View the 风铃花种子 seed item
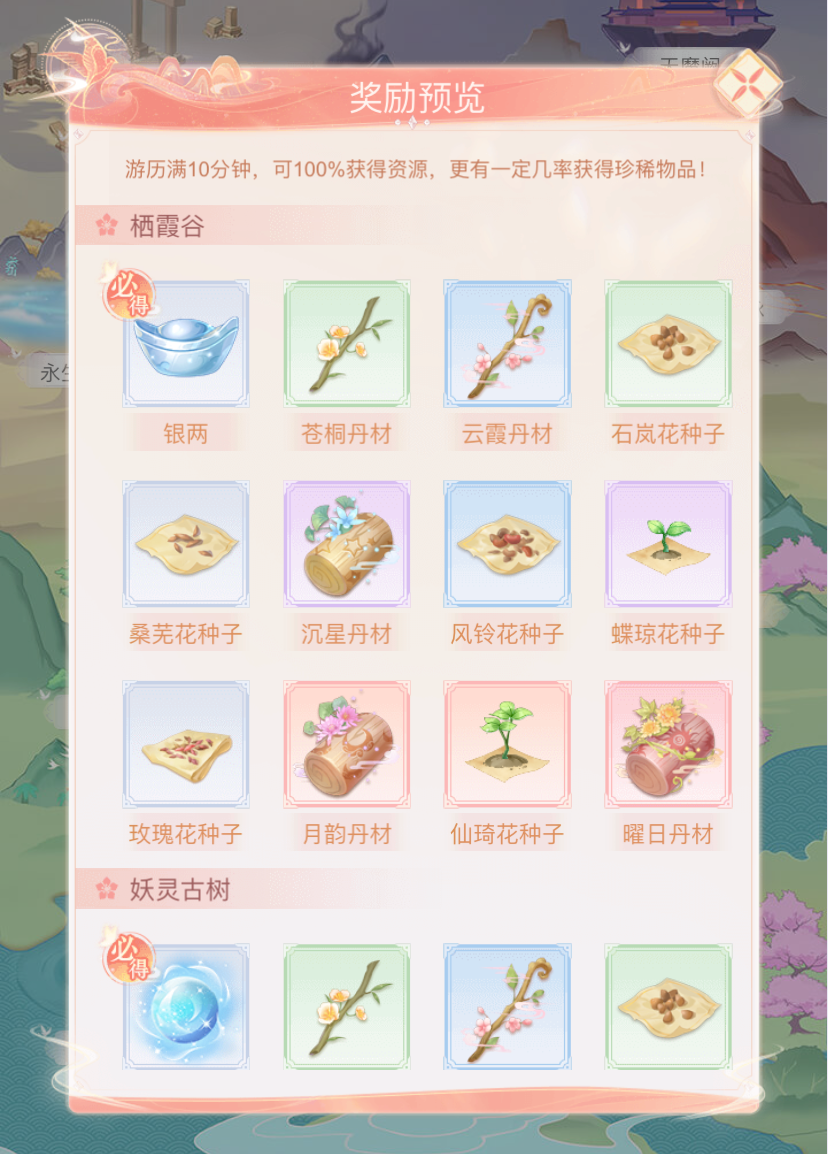Screen dimensions: 828x1154 click(507, 544)
